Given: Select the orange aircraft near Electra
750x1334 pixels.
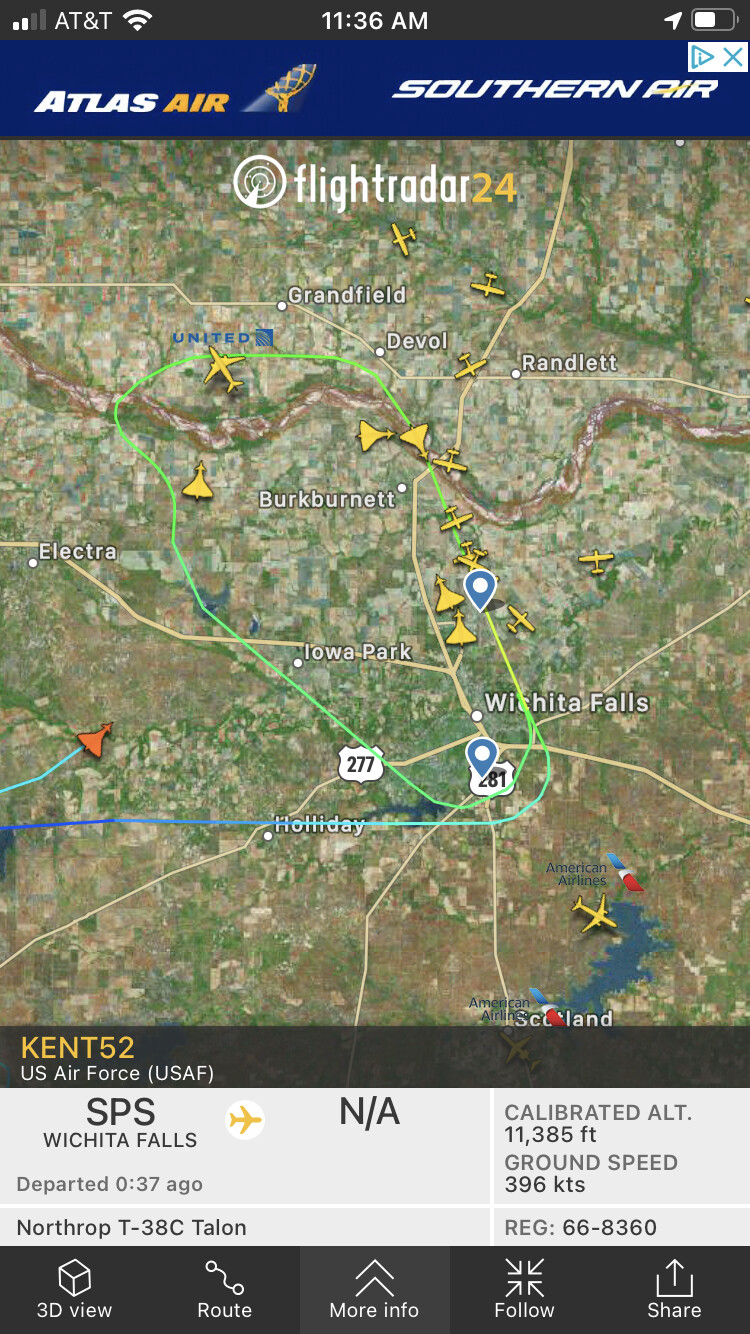Looking at the screenshot, I should click(x=93, y=739).
